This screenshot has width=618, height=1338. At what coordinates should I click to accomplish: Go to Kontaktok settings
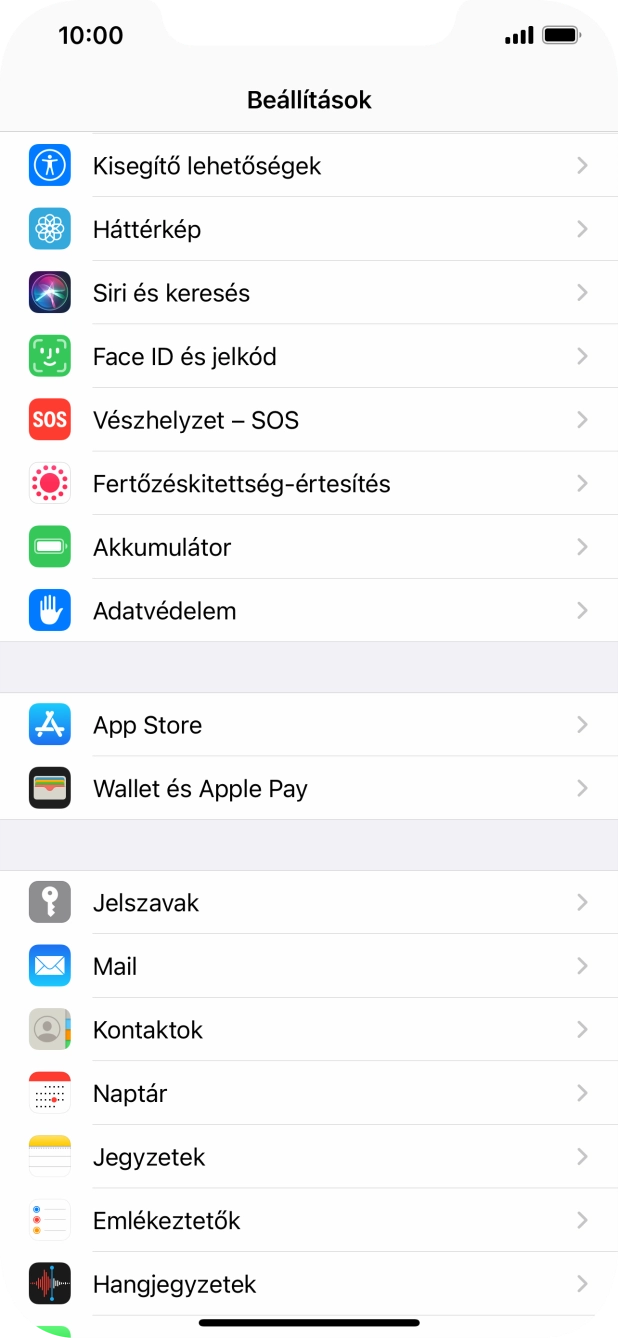[308, 1030]
